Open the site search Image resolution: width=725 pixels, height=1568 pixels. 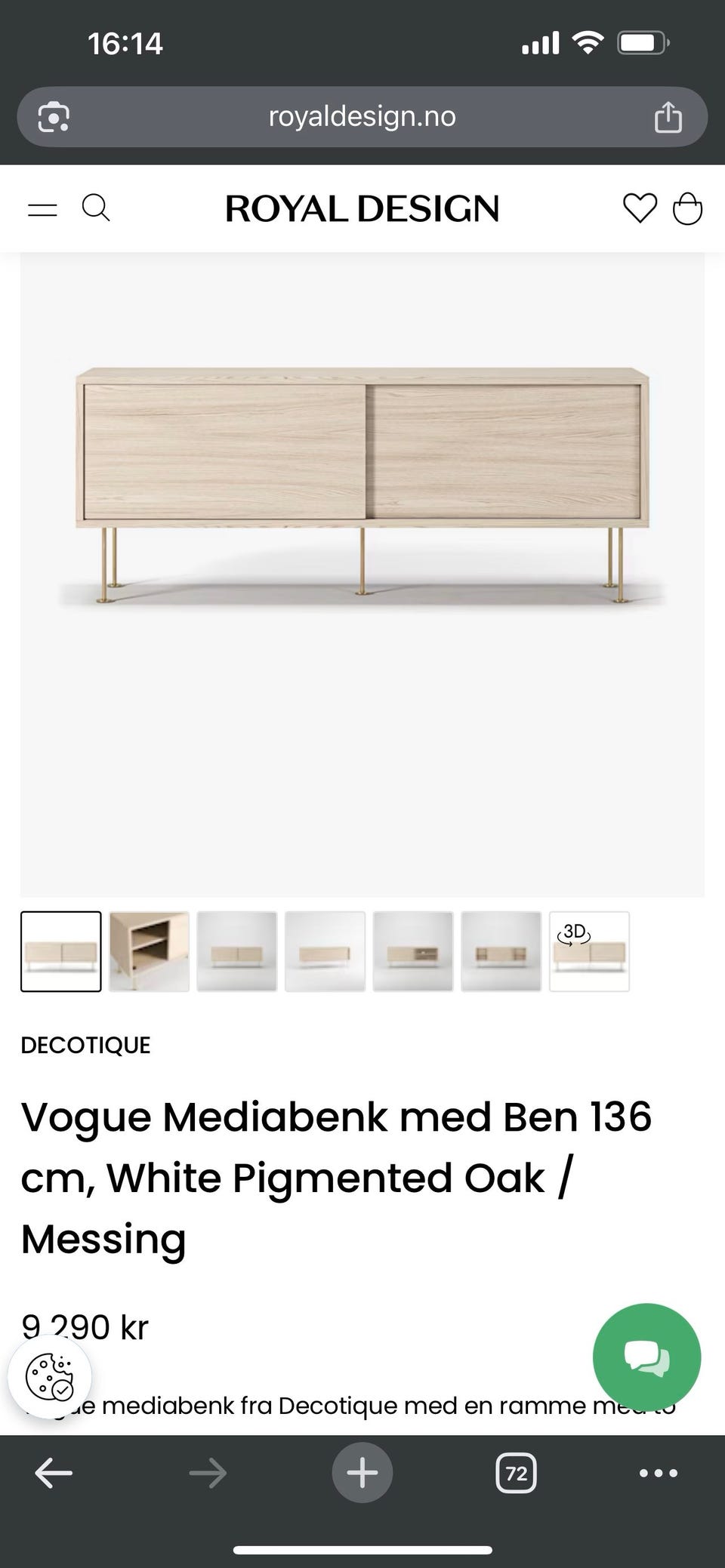(97, 208)
